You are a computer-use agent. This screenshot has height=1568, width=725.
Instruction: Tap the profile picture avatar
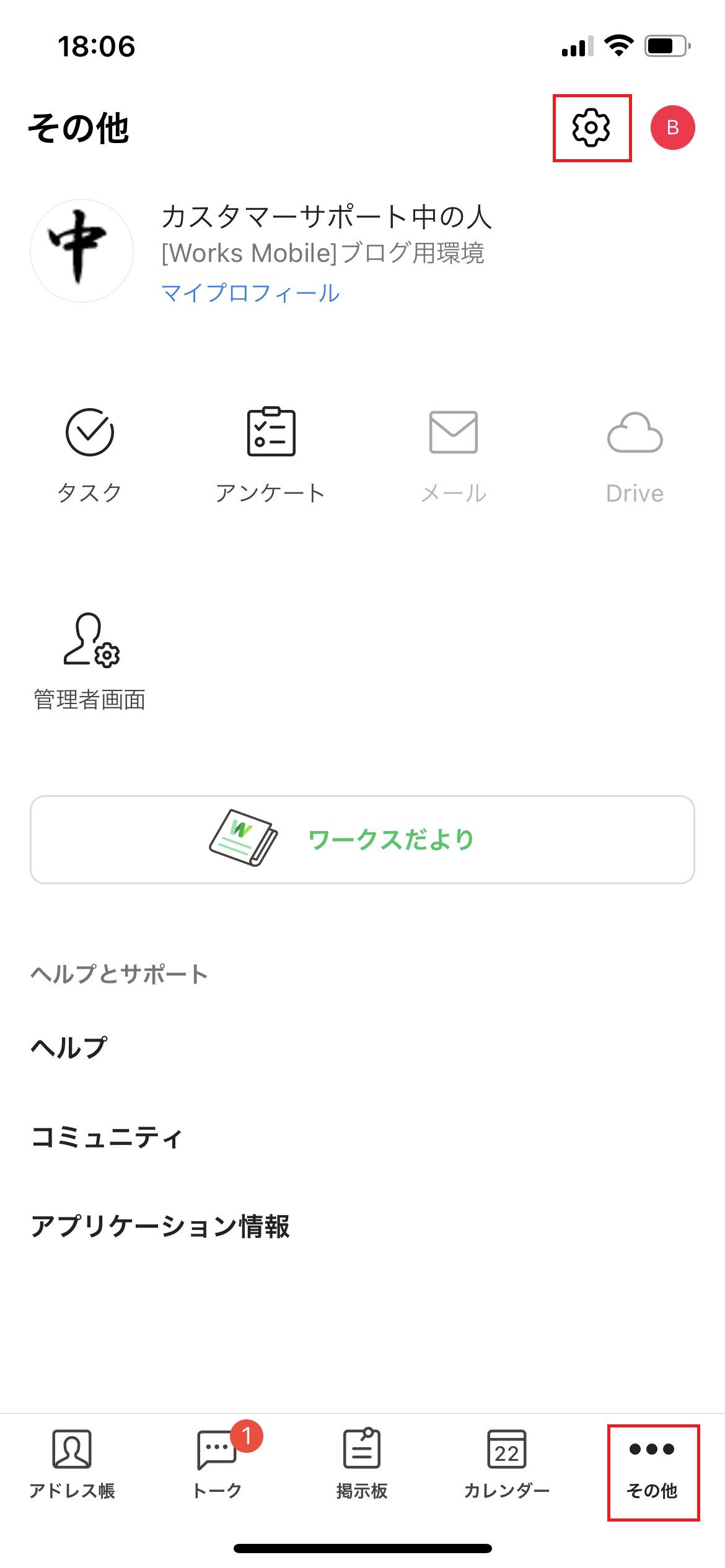coord(82,251)
